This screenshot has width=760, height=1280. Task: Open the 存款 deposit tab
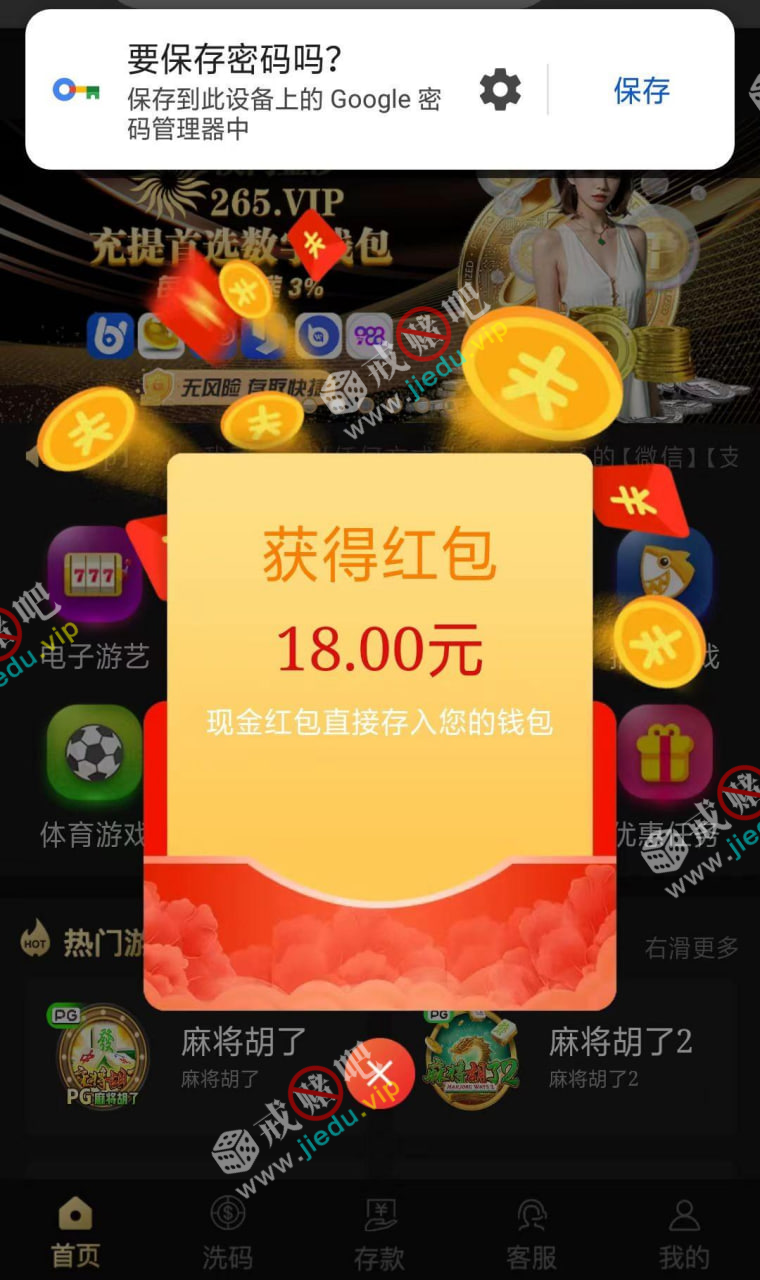pyautogui.click(x=380, y=1231)
